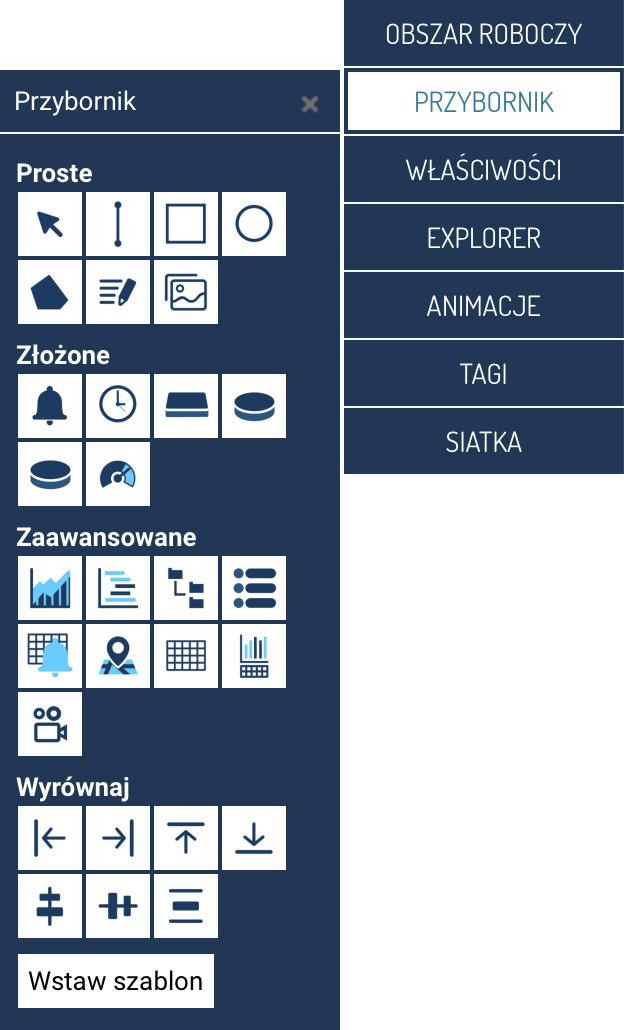This screenshot has height=1030, width=624.
Task: Close the Przybornik panel
Action: tap(310, 103)
